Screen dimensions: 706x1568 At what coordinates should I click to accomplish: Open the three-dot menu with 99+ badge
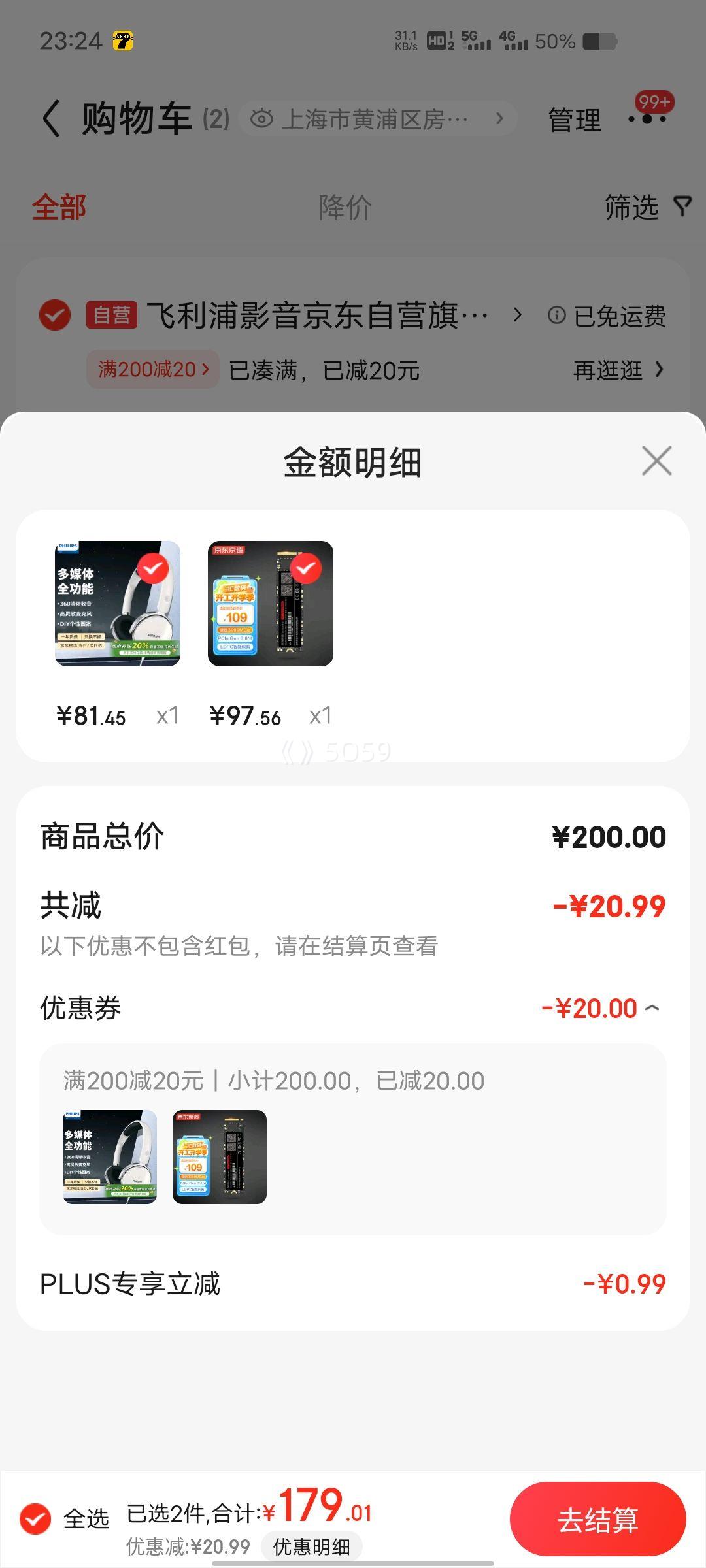coord(647,119)
